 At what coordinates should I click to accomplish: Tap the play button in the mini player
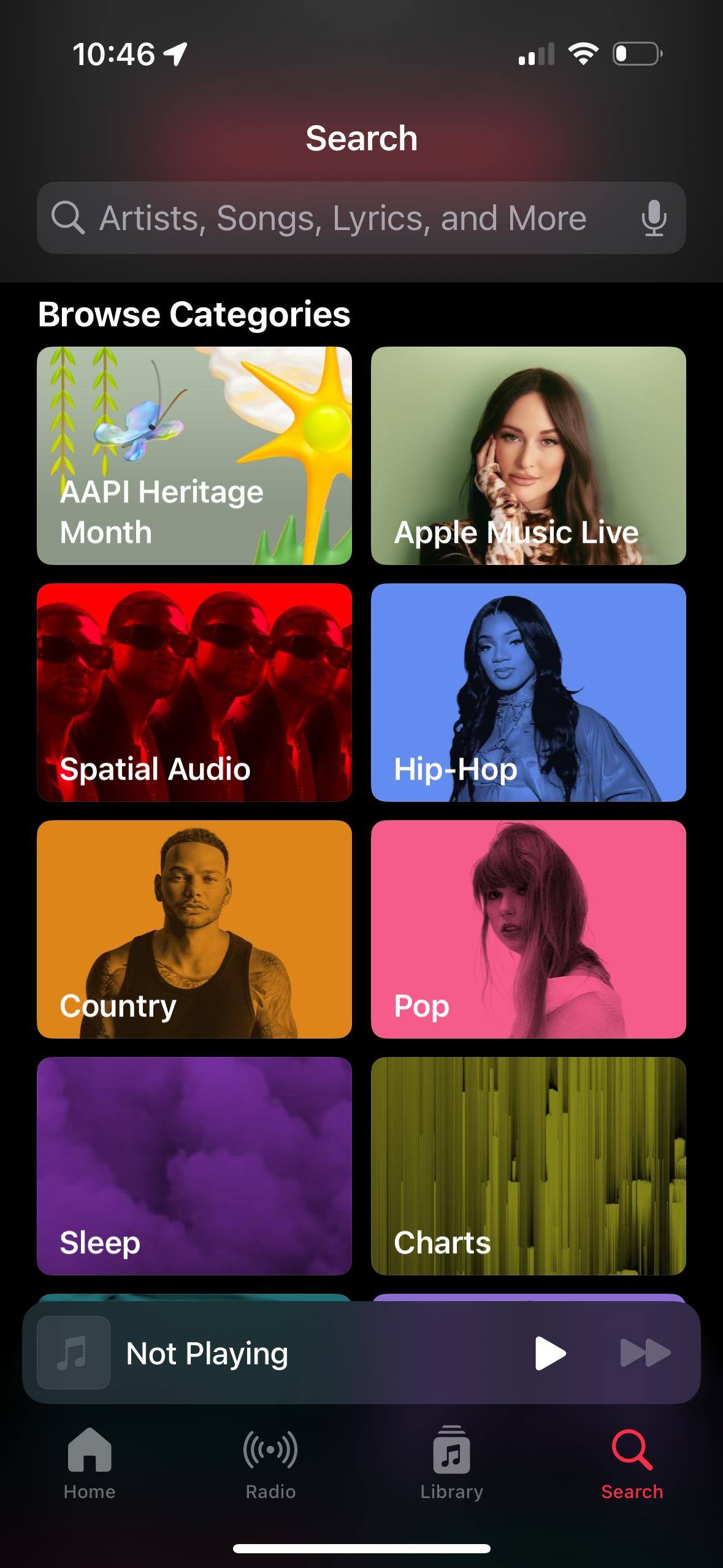(x=550, y=1353)
